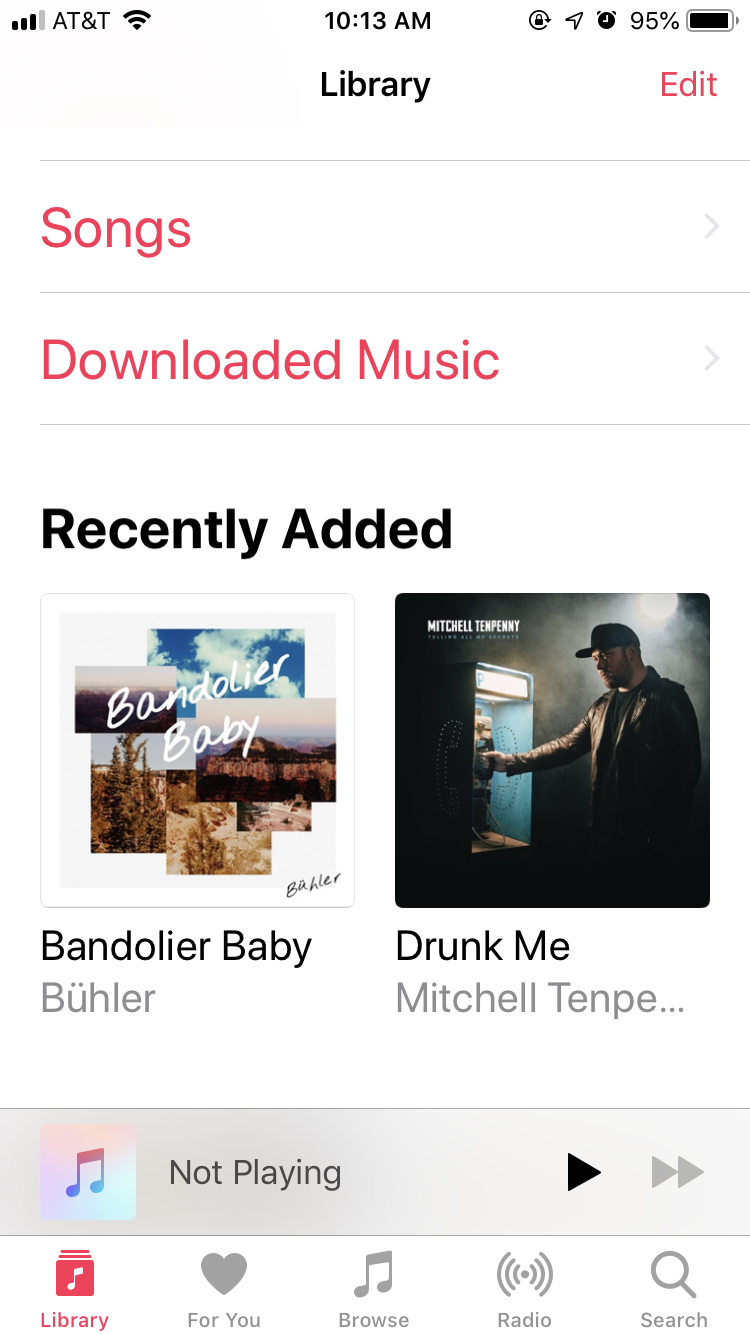The height and width of the screenshot is (1334, 750).
Task: Switch to the For You tab
Action: click(224, 1290)
